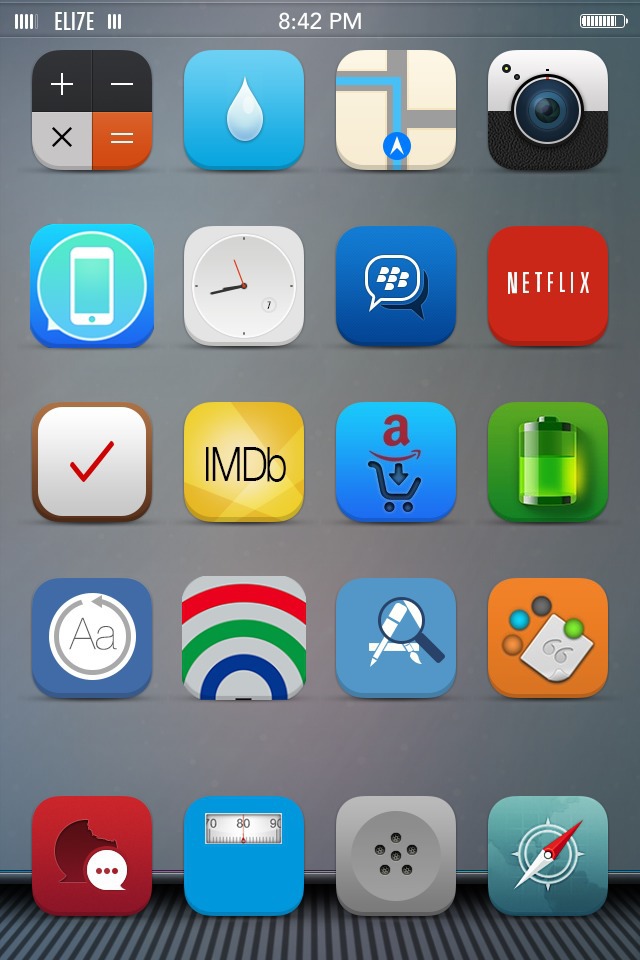This screenshot has height=960, width=640.
Task: Open the Maps app
Action: [396, 110]
